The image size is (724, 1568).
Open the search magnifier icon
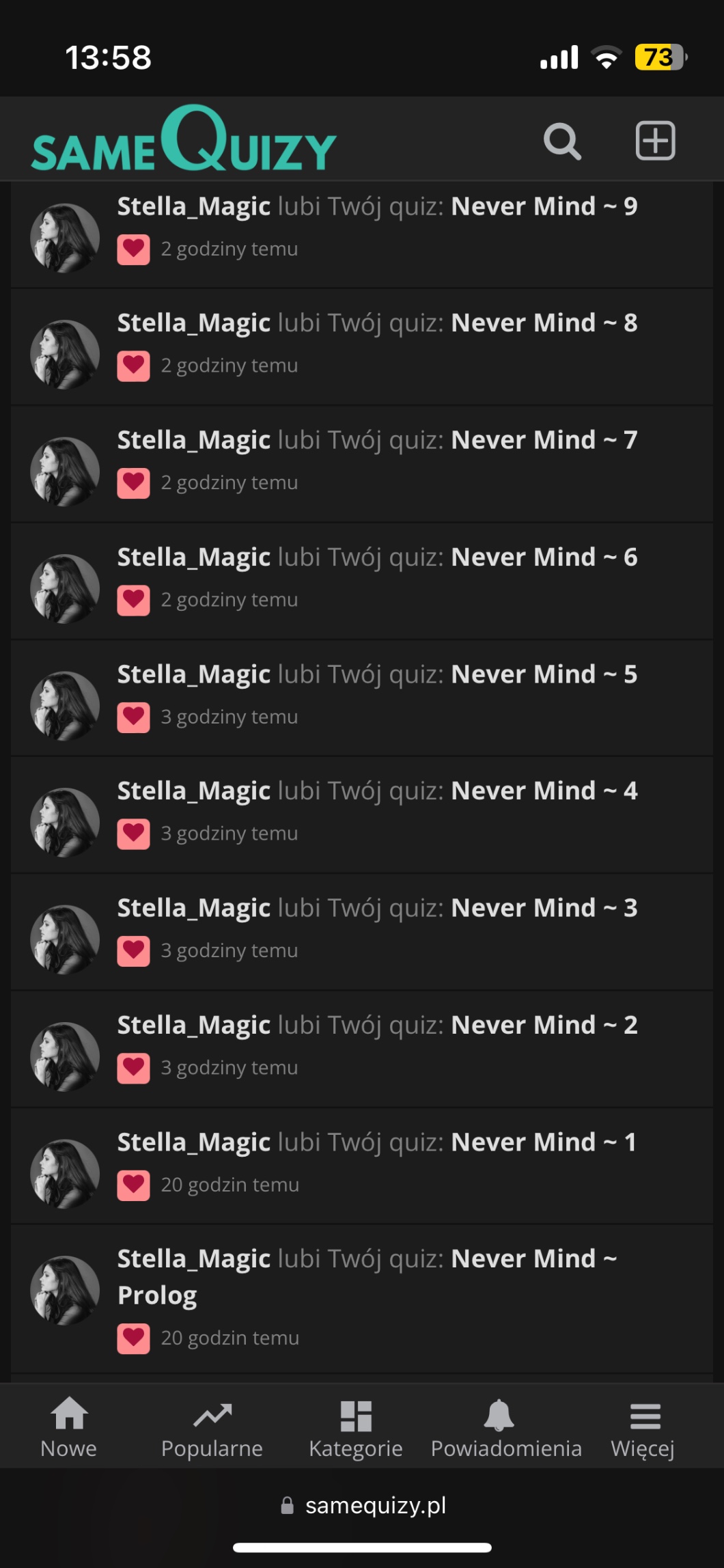pyautogui.click(x=562, y=141)
